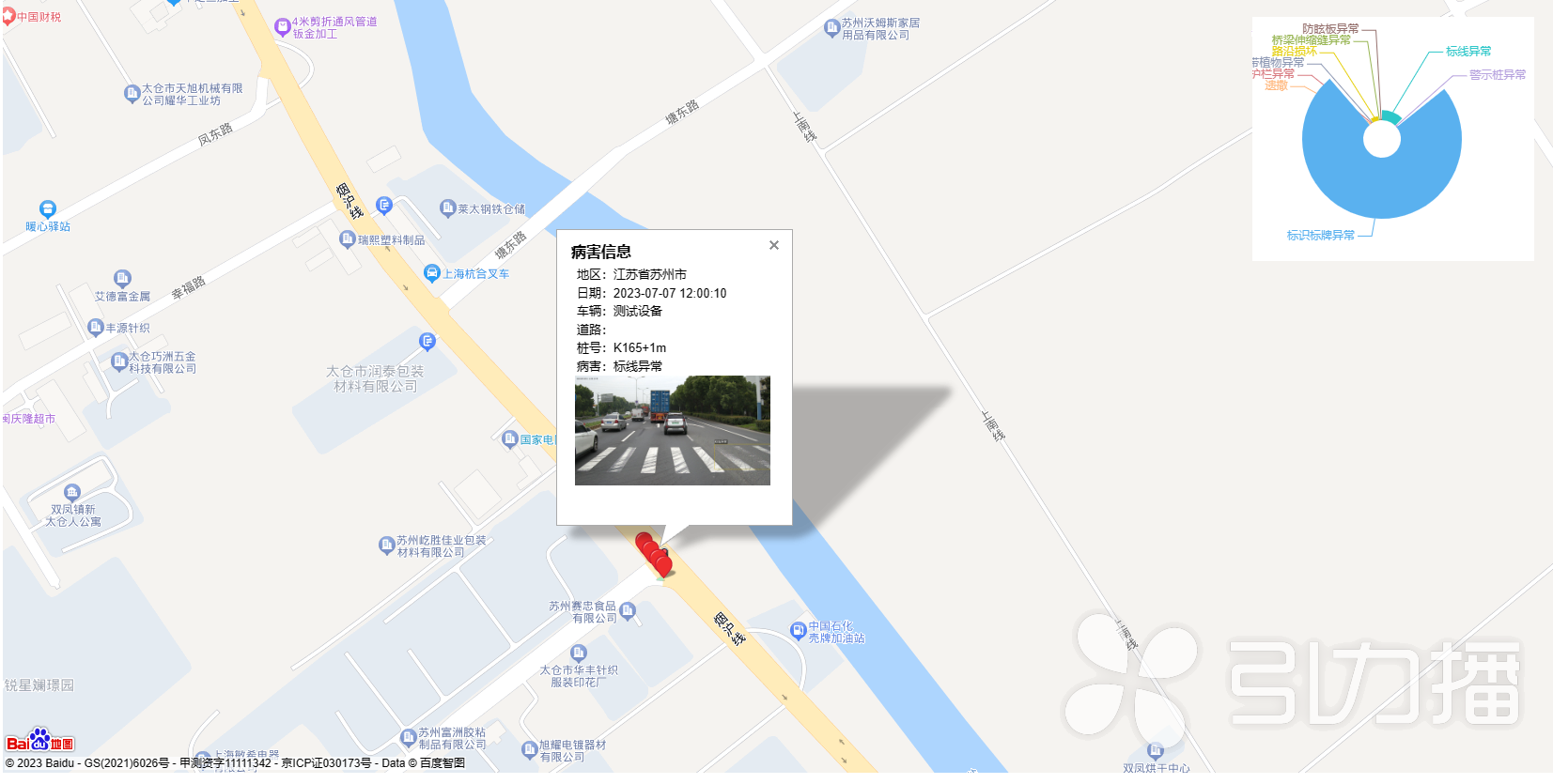The height and width of the screenshot is (784, 1553).
Task: Open 中国石化壳牌加油站 map point
Action: pyautogui.click(x=798, y=630)
